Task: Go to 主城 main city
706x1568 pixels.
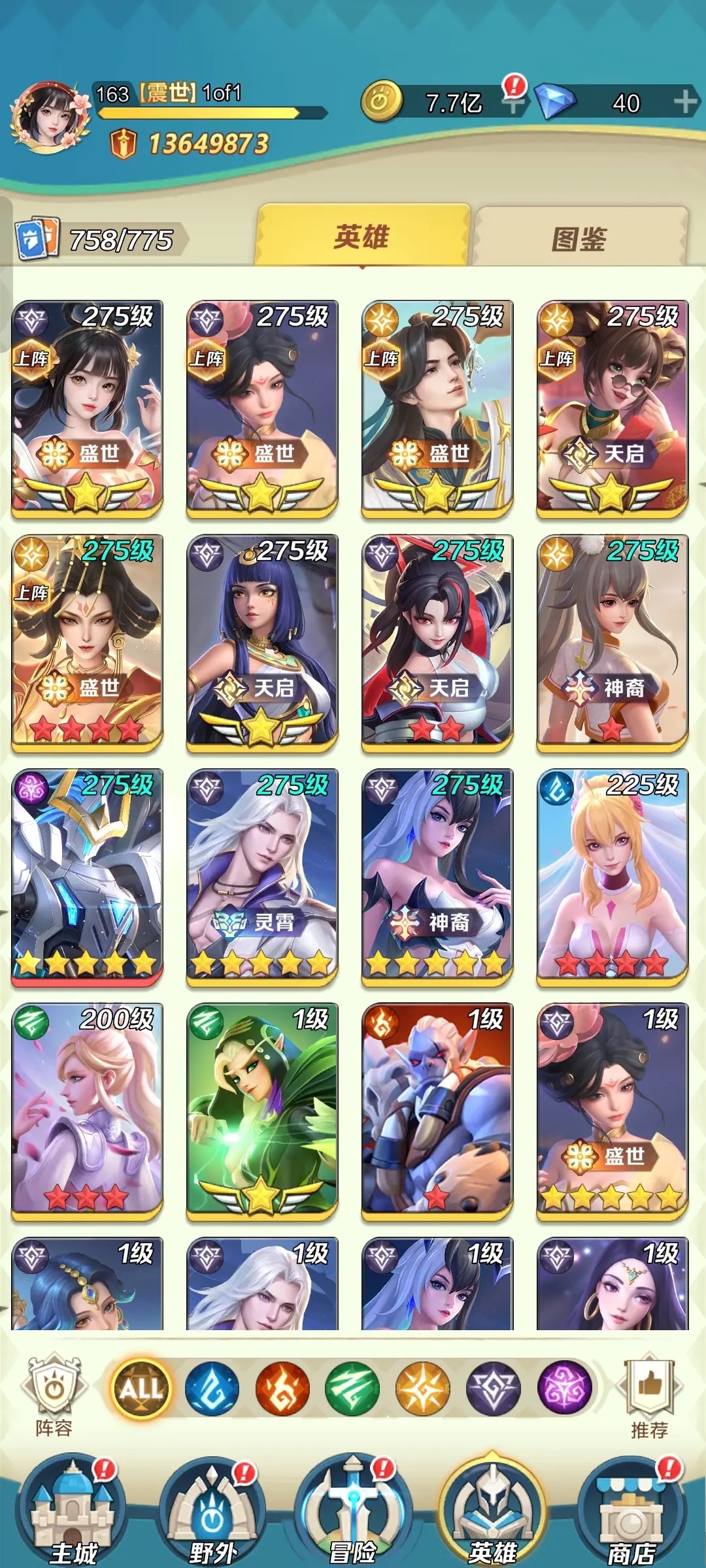Action: 72,1516
